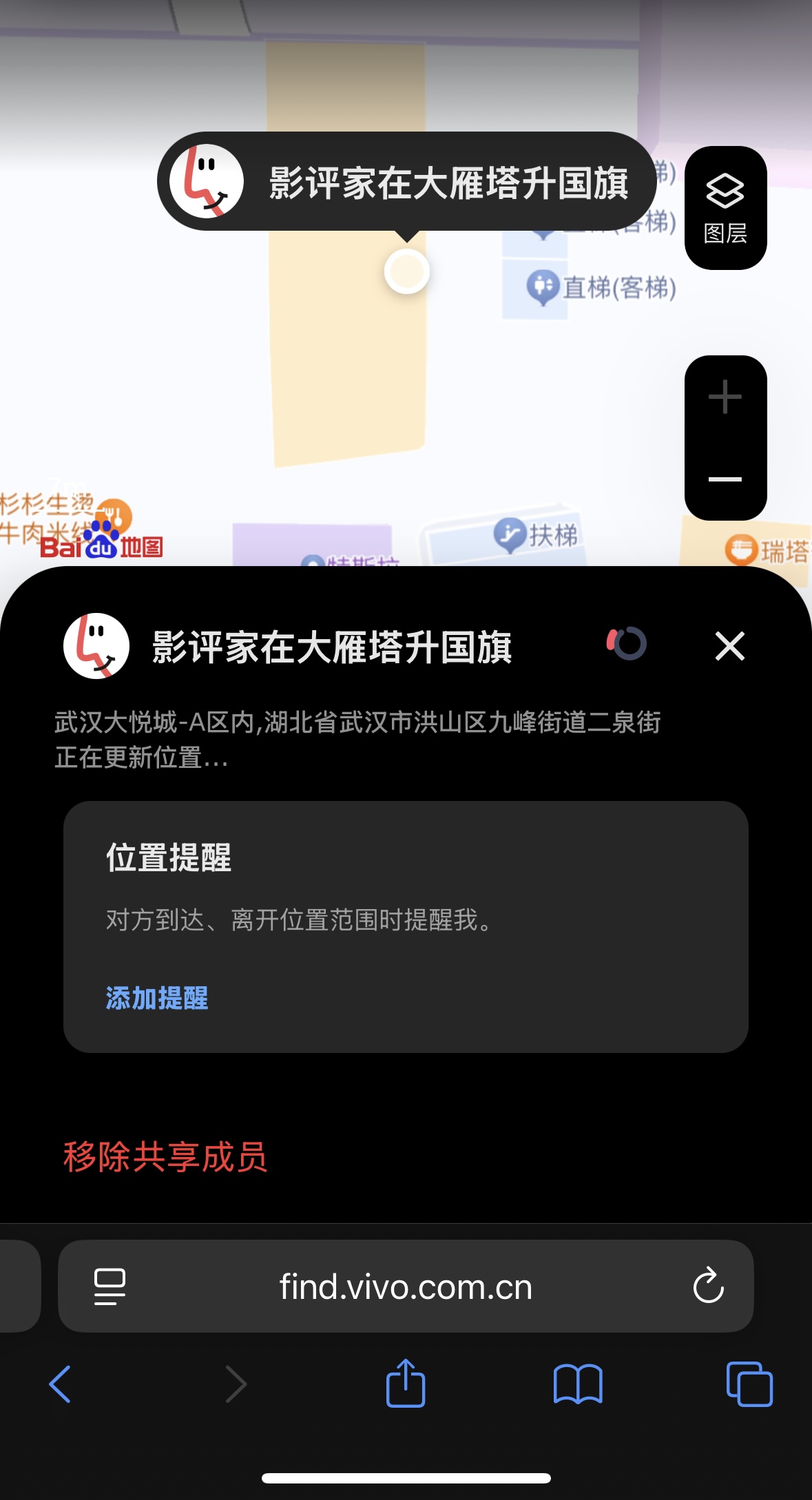Open Safari page settings menu
Screen dimensions: 812x1500
pyautogui.click(x=110, y=1286)
